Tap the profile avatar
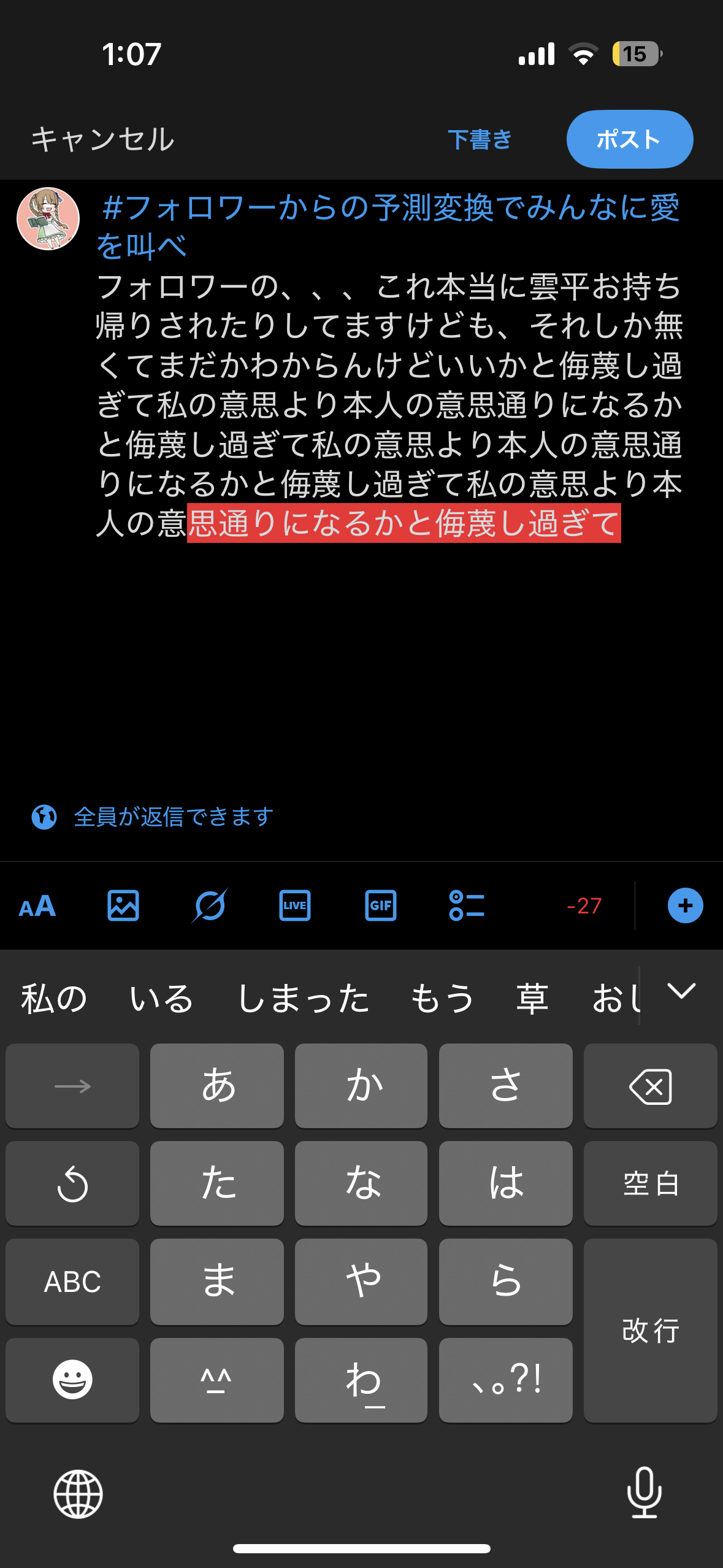 [x=48, y=219]
